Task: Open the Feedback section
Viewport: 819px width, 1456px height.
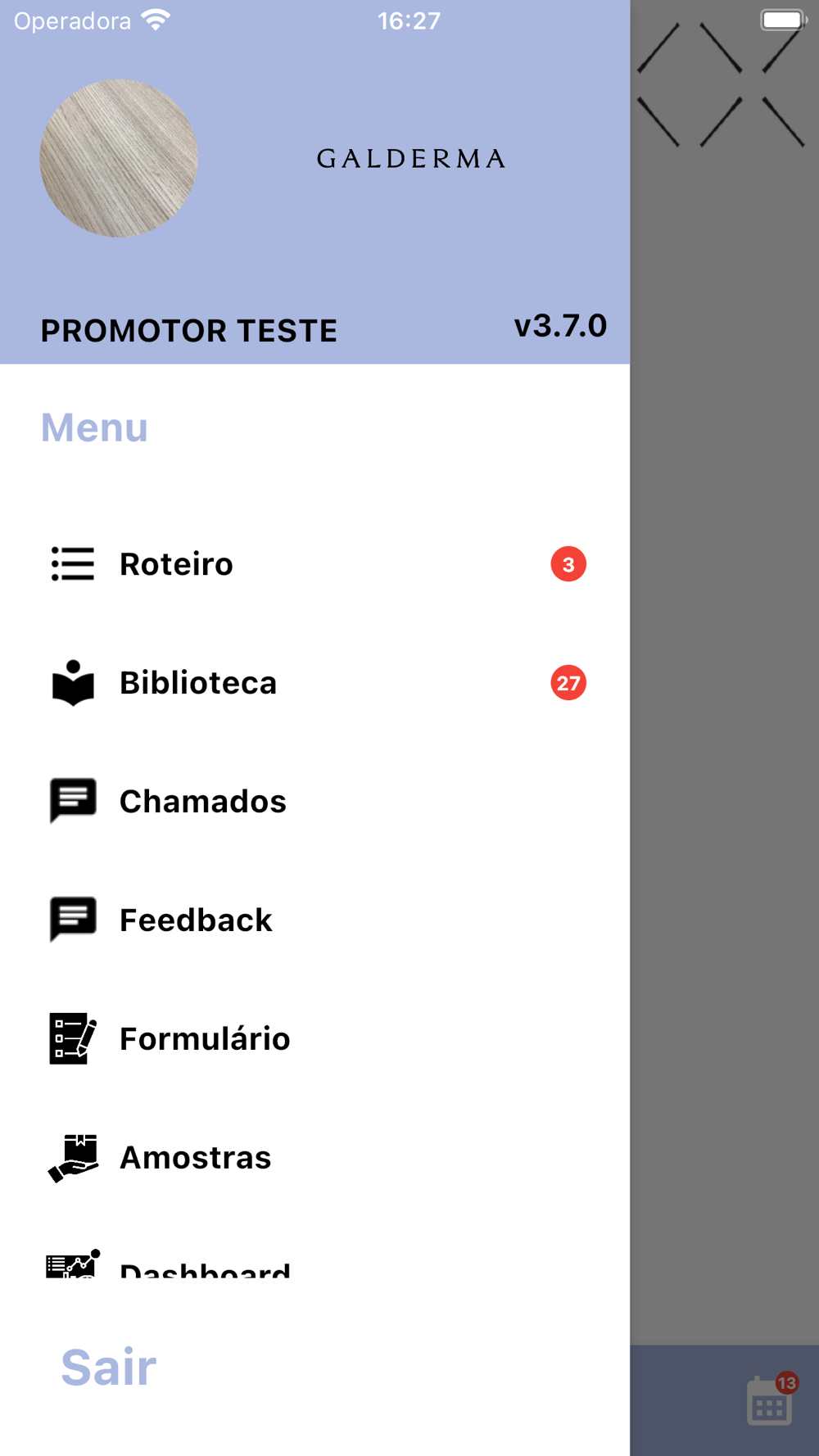Action: [314, 920]
